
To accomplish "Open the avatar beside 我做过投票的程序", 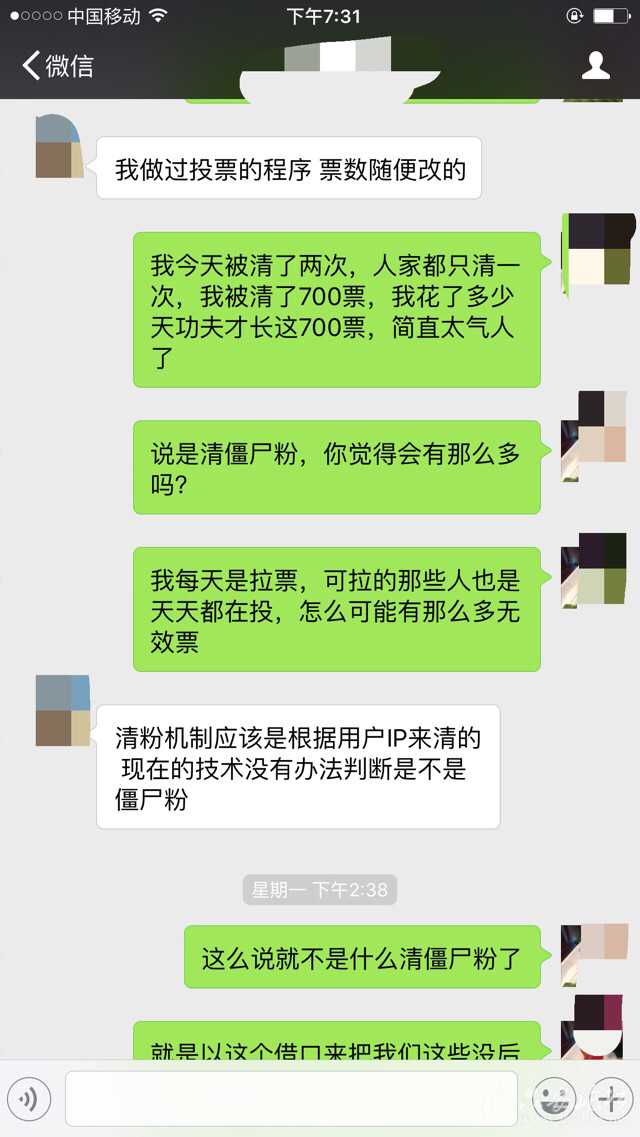I will tap(60, 147).
